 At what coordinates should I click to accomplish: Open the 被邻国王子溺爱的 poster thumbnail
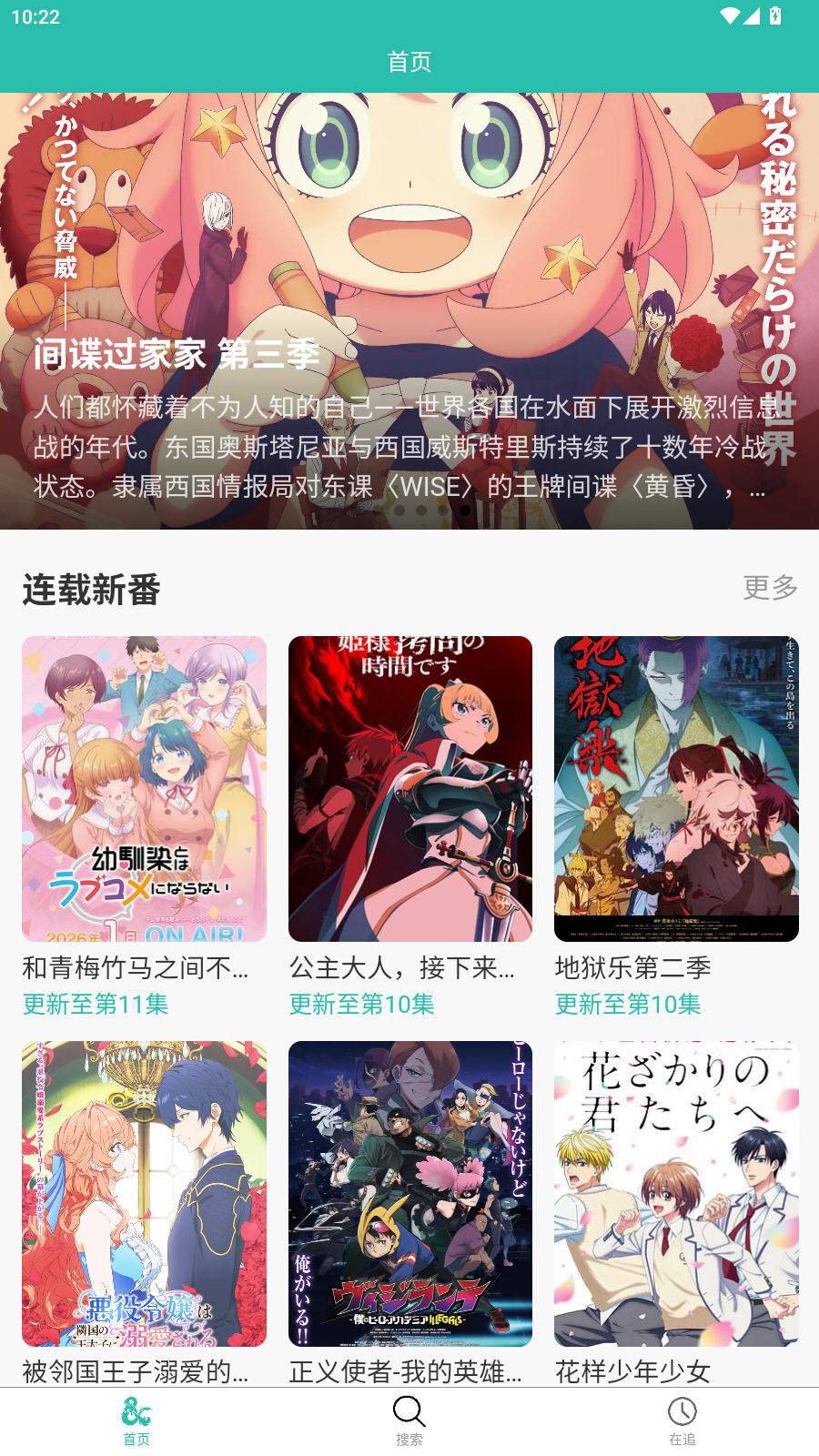(142, 1194)
